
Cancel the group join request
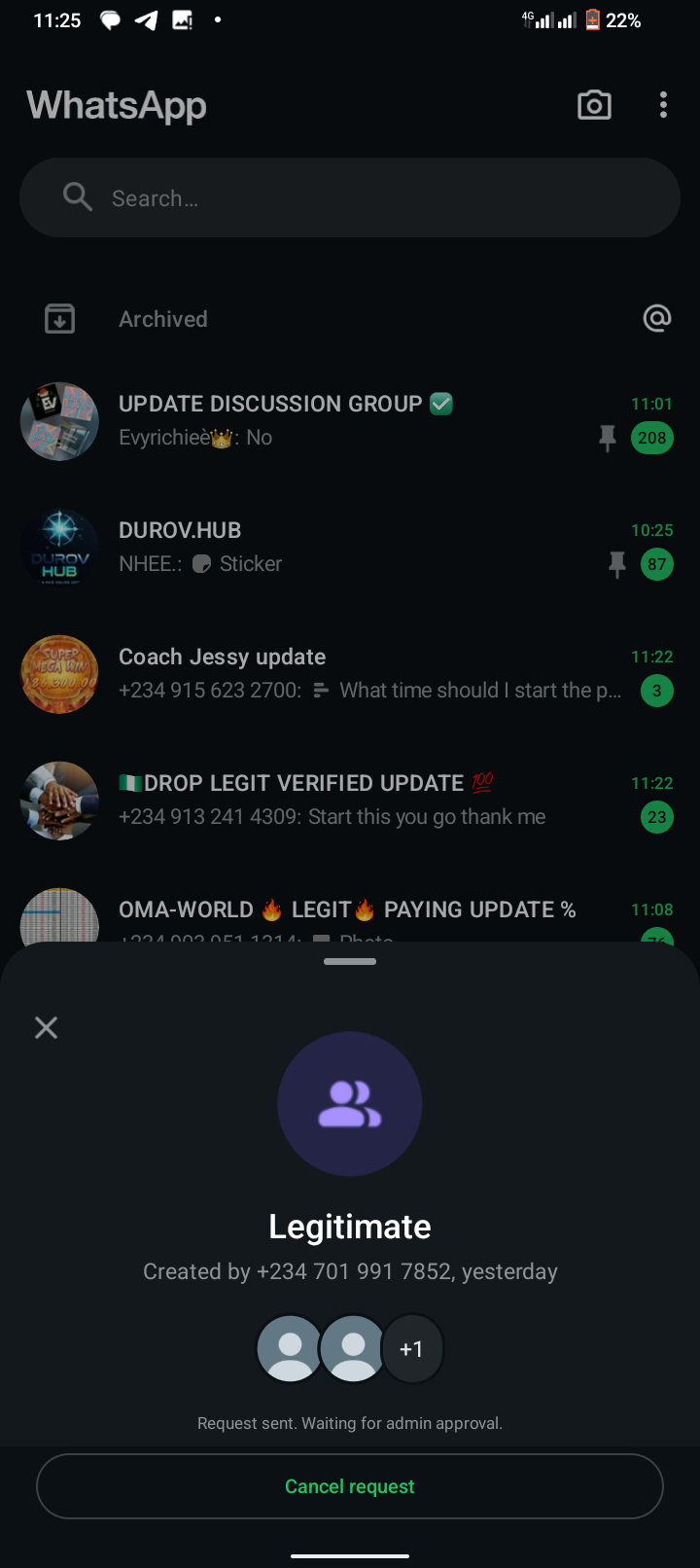point(350,1486)
